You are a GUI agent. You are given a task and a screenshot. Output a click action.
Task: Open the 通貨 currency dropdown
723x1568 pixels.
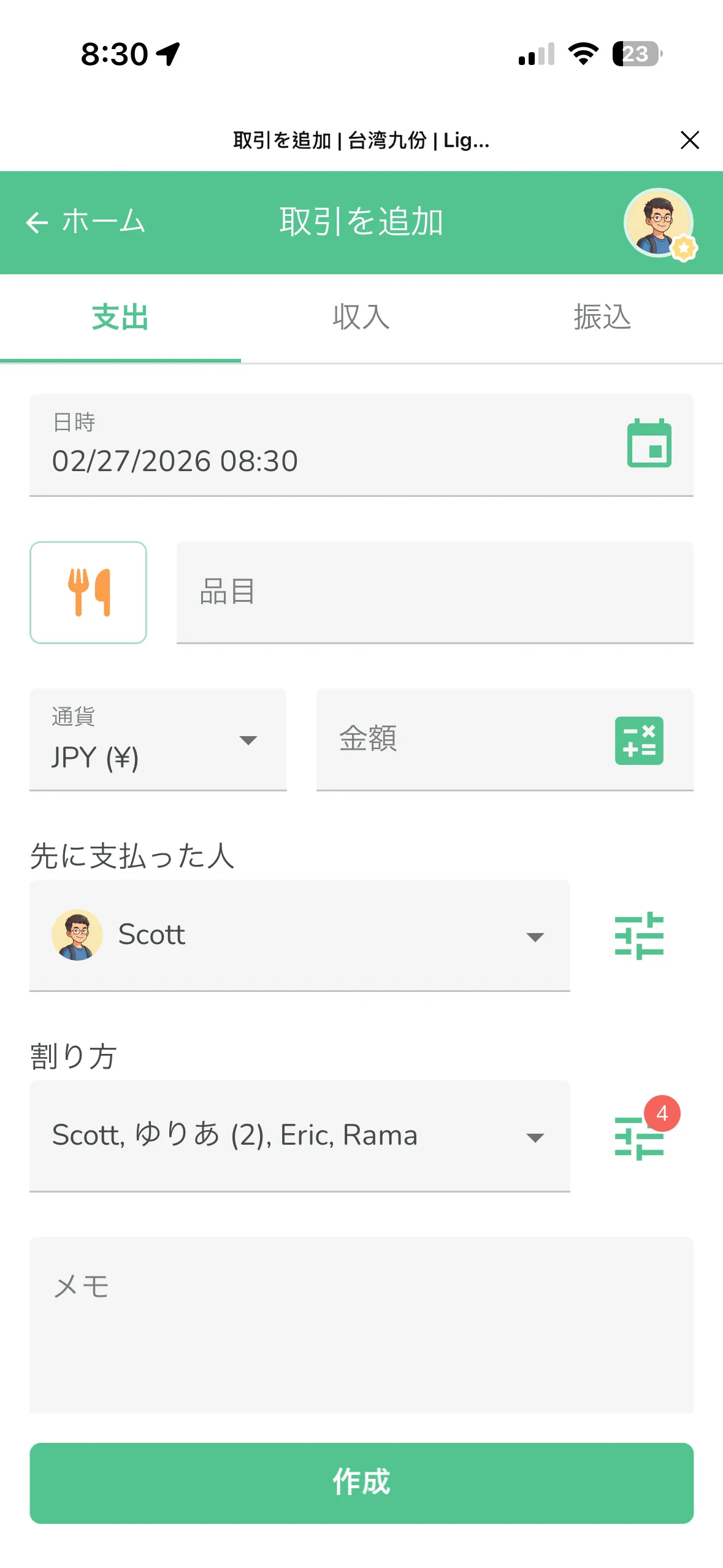pos(158,740)
